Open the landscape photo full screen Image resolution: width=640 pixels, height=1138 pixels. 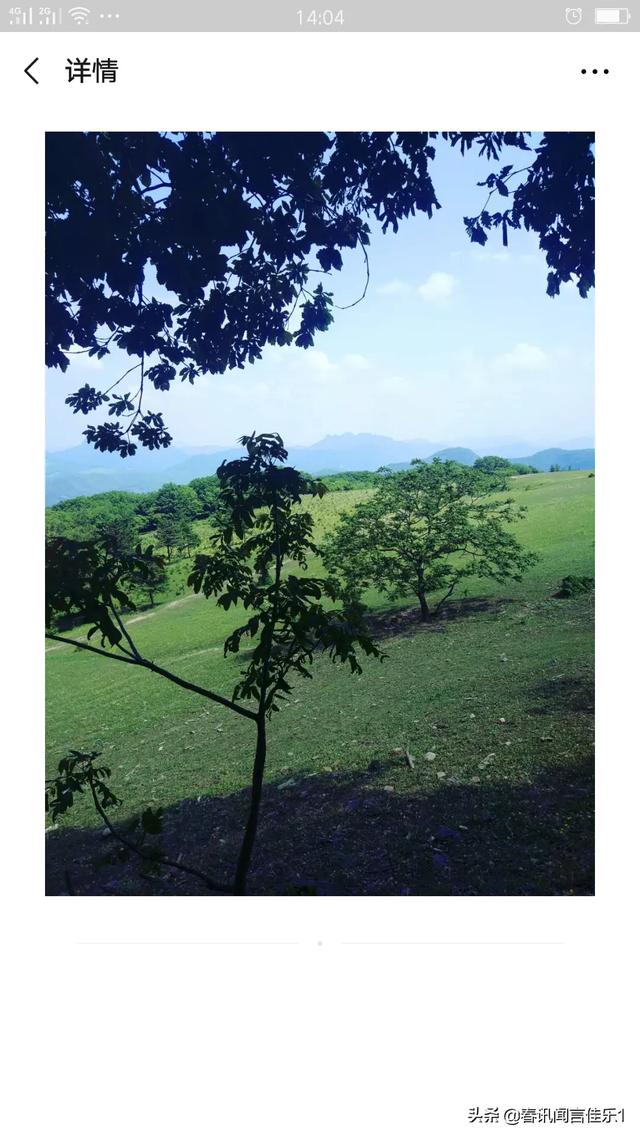320,513
